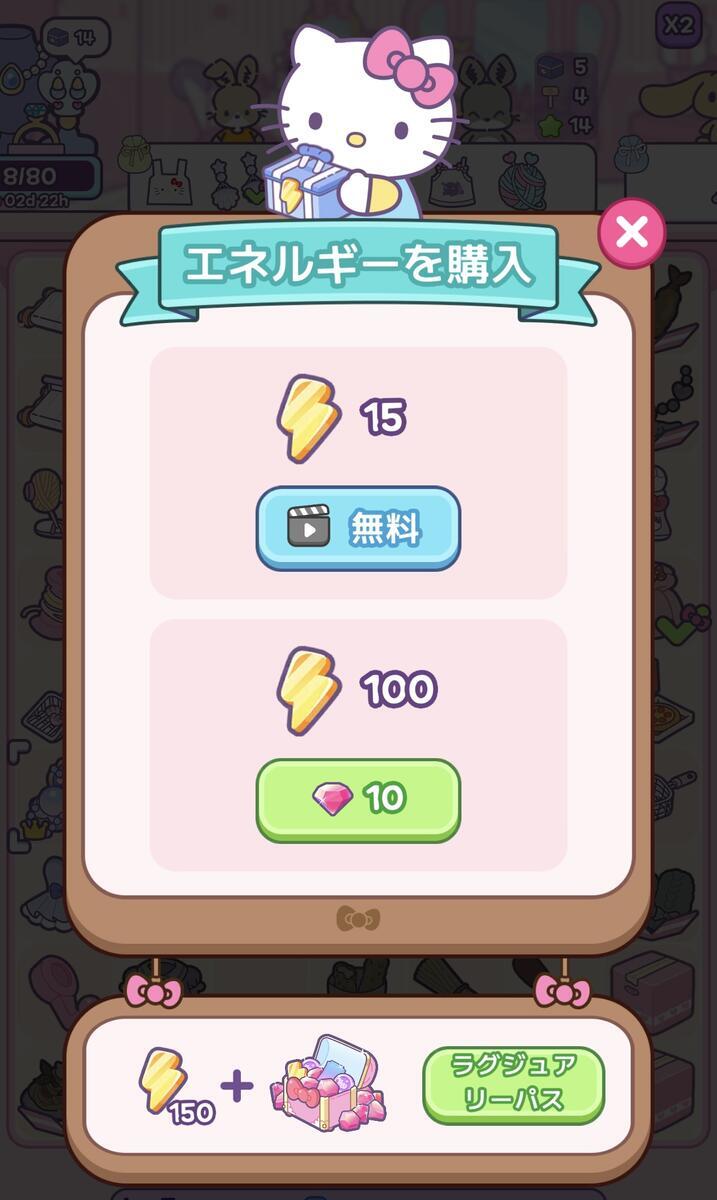Watch a video for 15 free energy
The height and width of the screenshot is (1200, 717).
click(x=358, y=528)
